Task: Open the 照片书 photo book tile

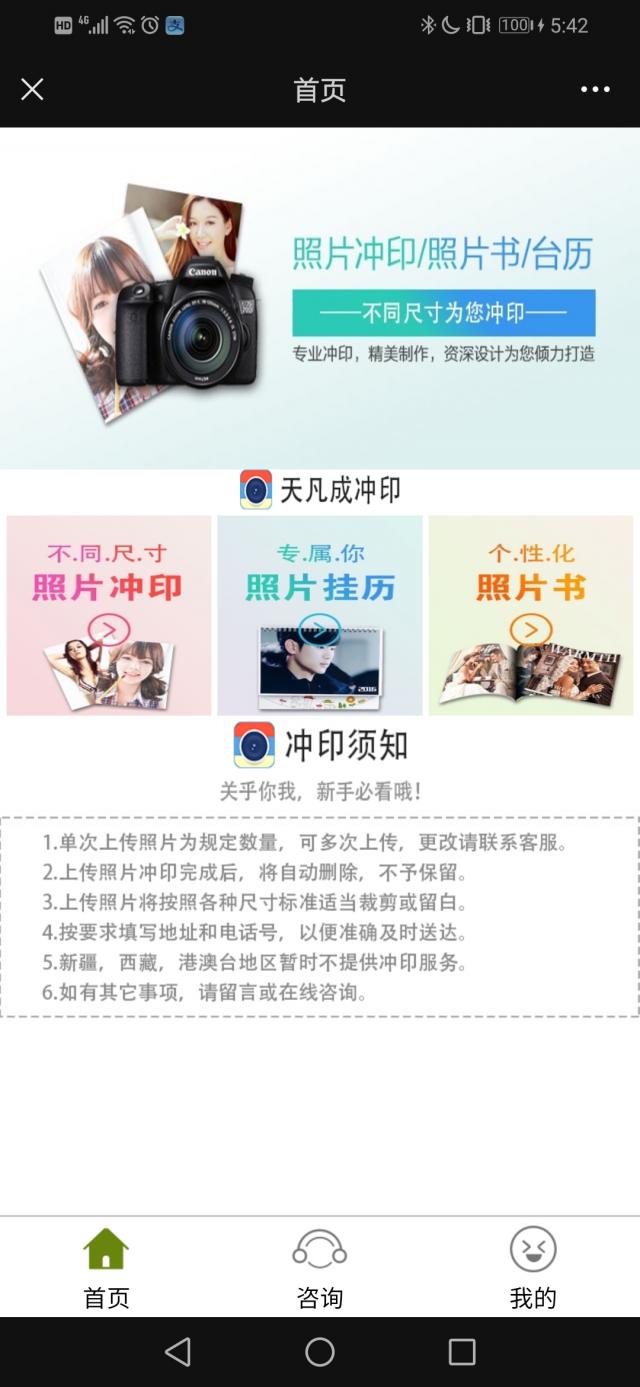Action: coord(531,615)
